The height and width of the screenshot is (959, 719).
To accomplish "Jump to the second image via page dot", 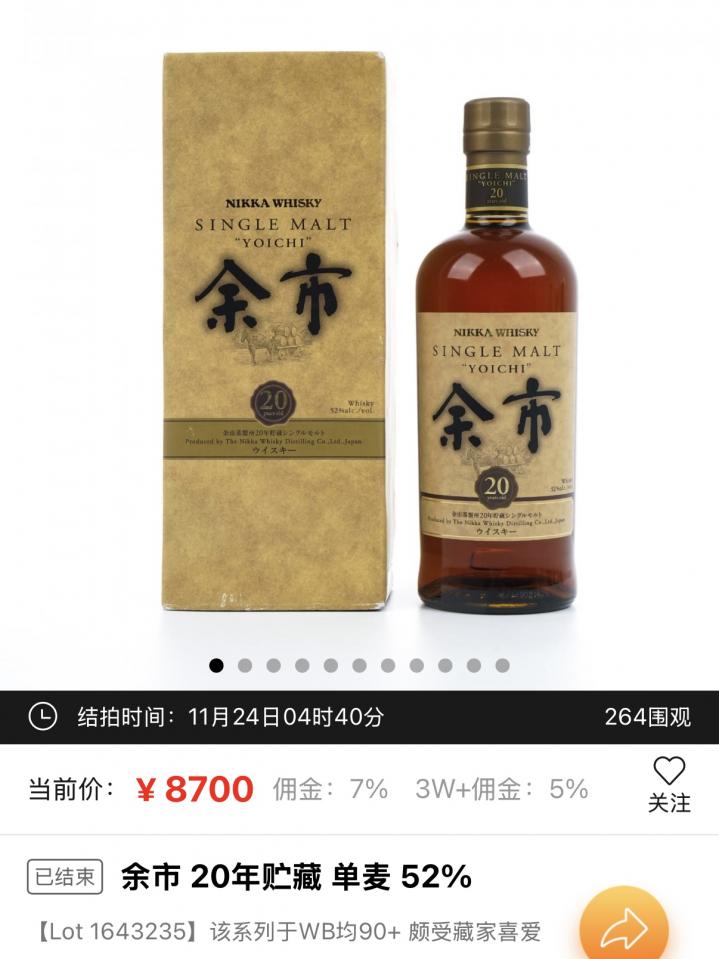I will [245, 665].
